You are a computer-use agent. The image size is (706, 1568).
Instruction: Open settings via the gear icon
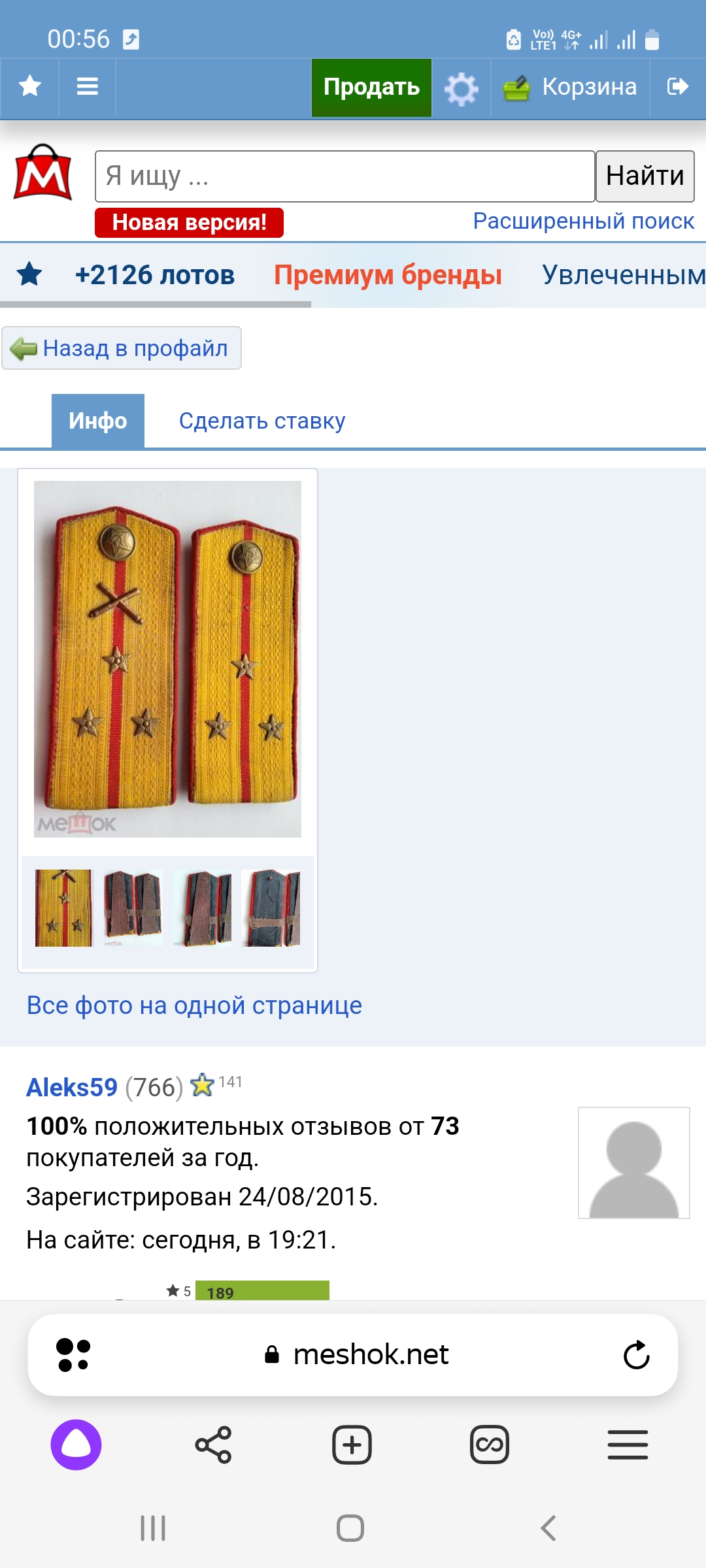tap(462, 88)
